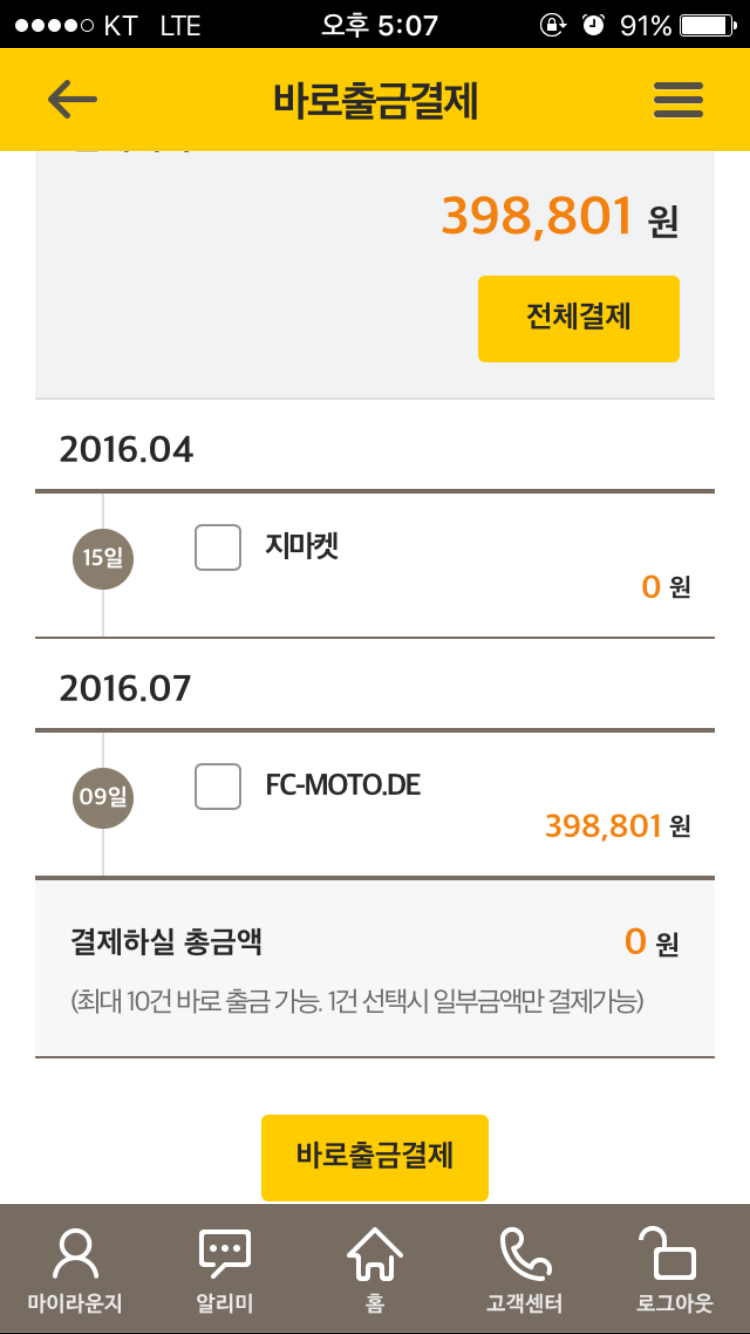Select the FC-MOTO.DE checkbox
750x1334 pixels.
pos(218,786)
